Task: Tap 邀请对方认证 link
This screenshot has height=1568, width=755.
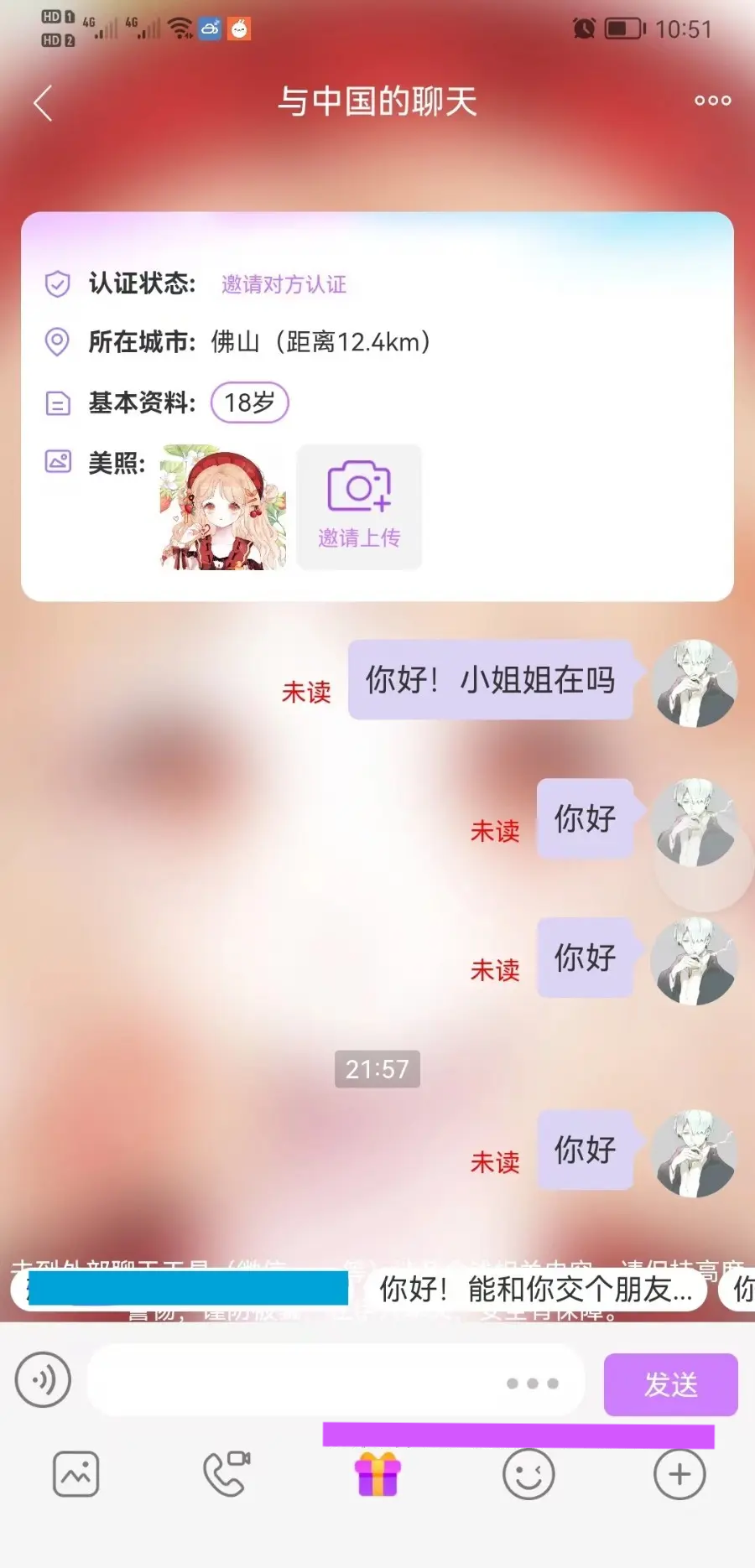Action: pos(284,284)
